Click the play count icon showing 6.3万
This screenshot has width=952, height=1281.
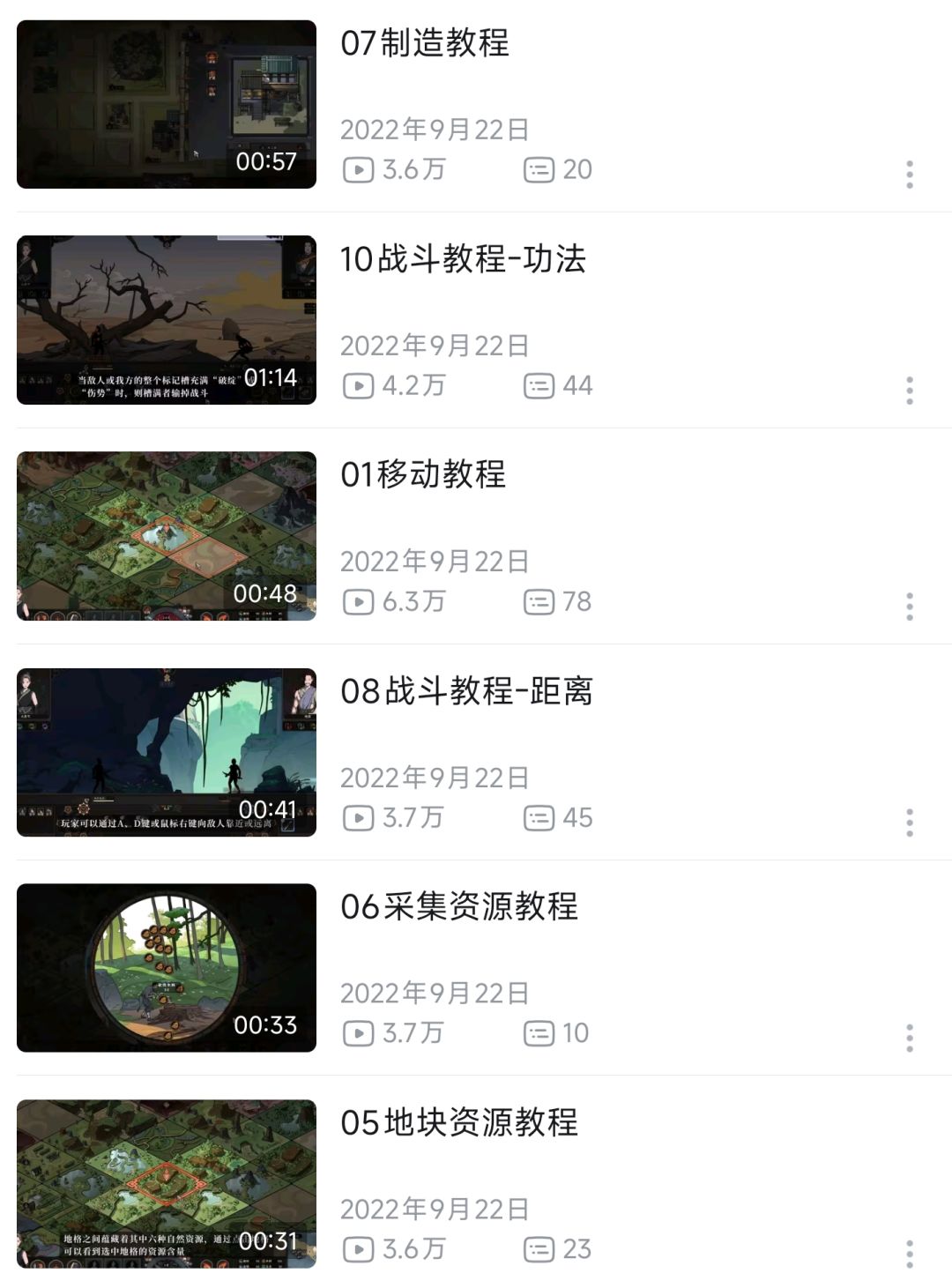(x=360, y=602)
